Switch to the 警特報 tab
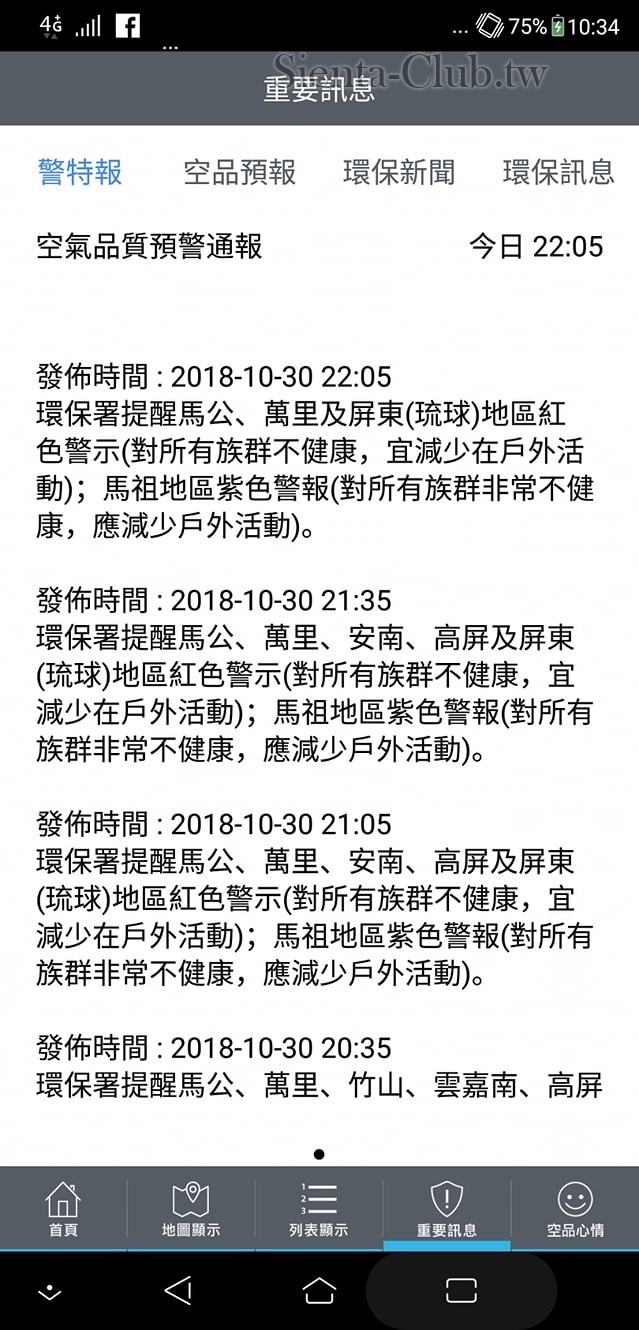The image size is (639, 1330). pos(80,172)
